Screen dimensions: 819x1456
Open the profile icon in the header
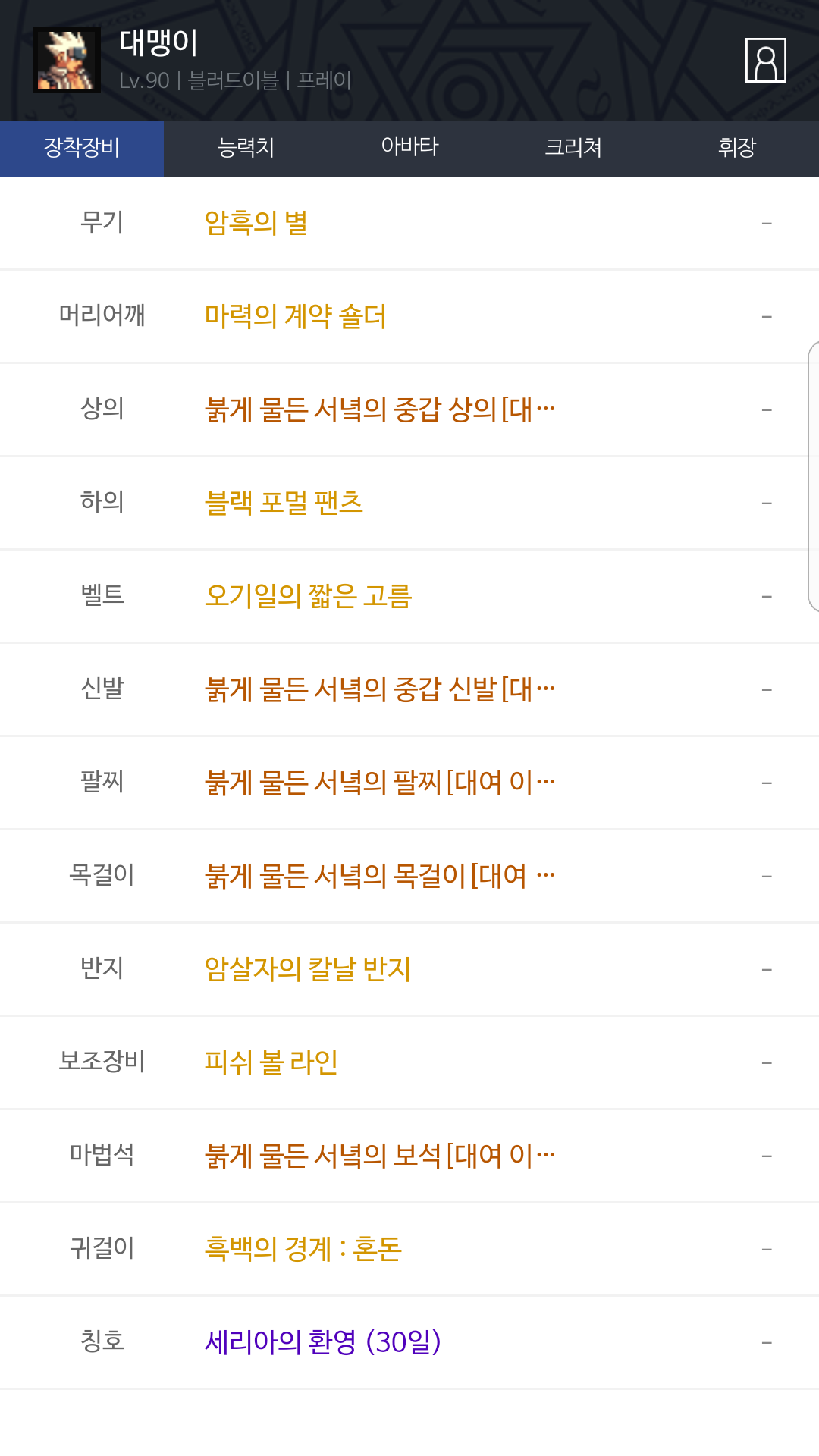(x=765, y=60)
